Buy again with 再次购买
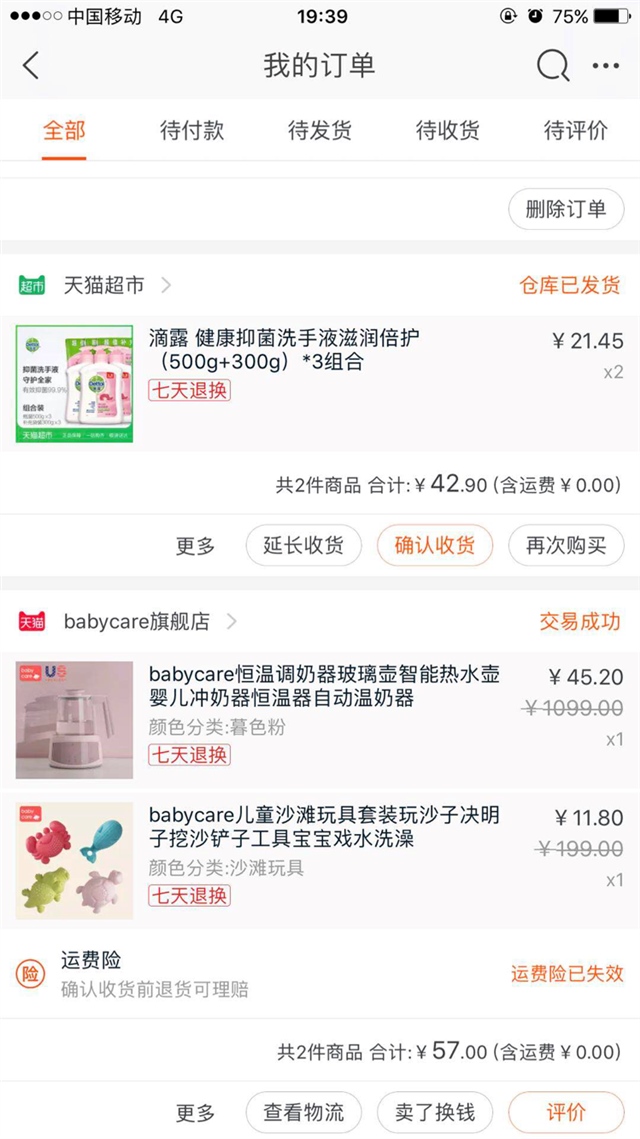 point(566,546)
